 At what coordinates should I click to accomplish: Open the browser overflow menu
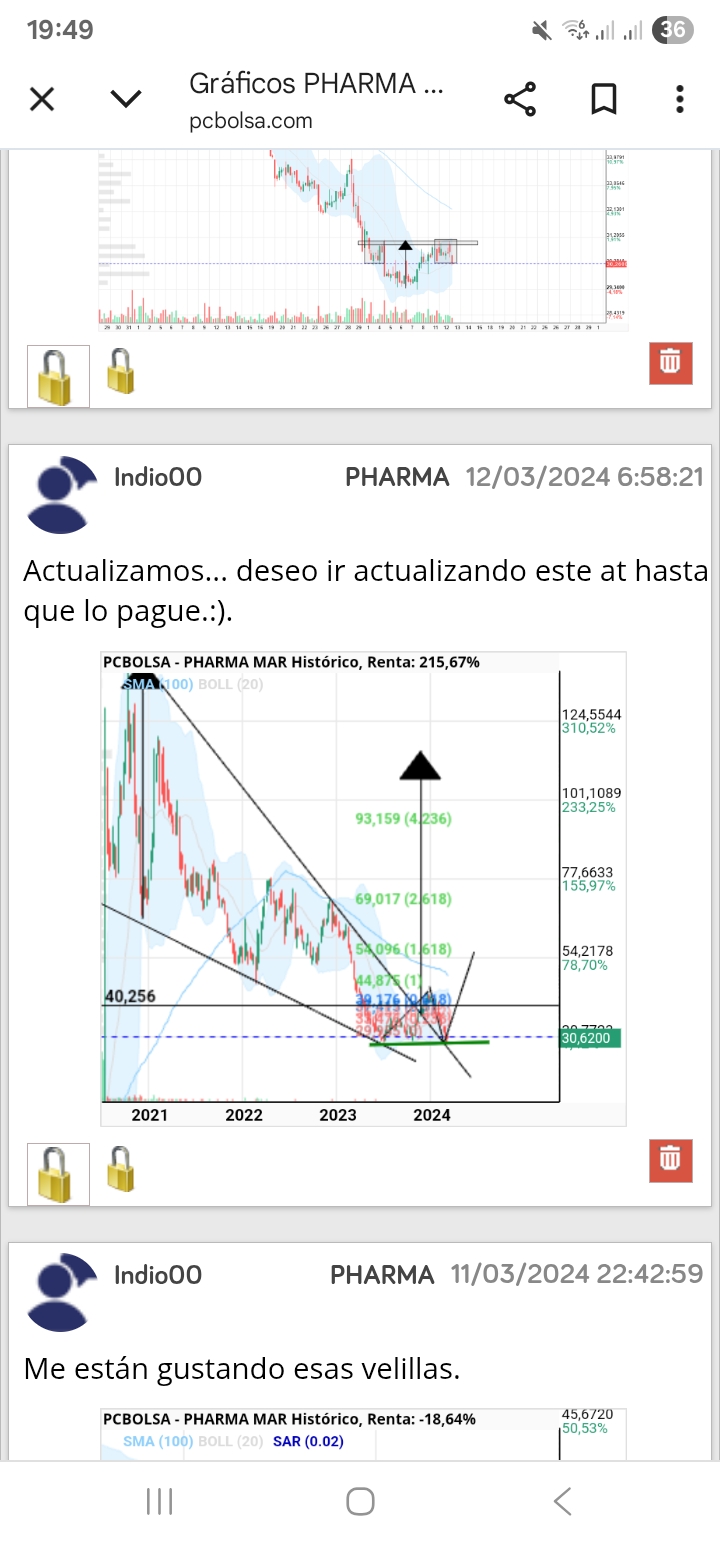[x=680, y=99]
